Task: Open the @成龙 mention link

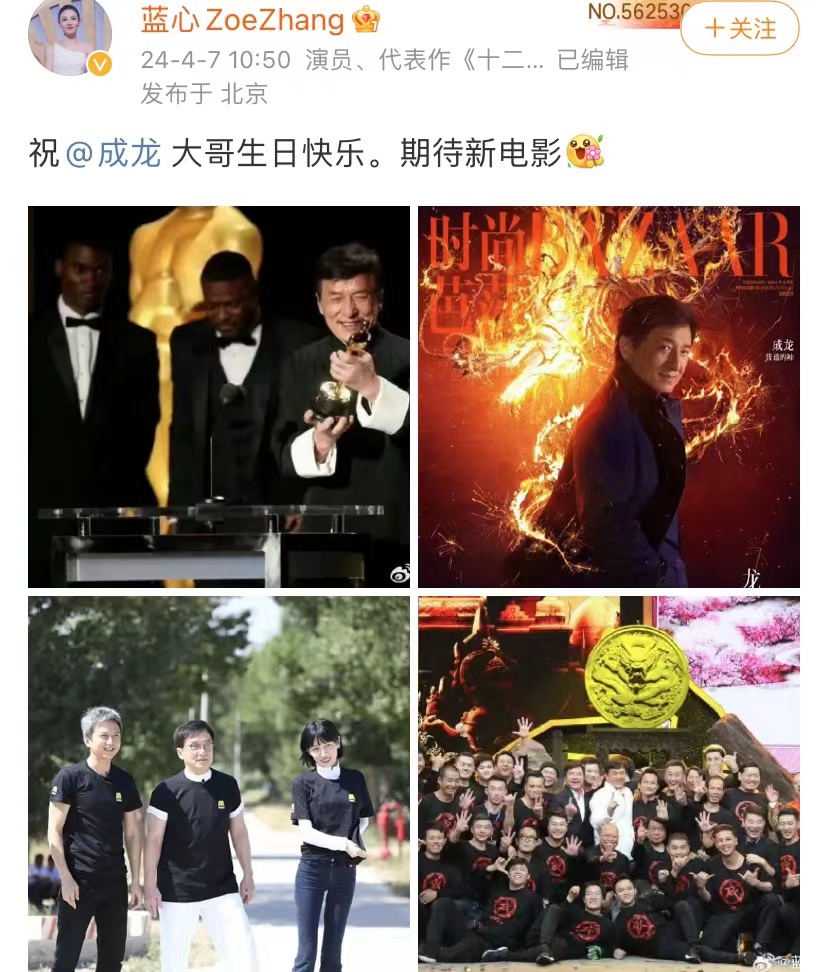Action: point(113,154)
